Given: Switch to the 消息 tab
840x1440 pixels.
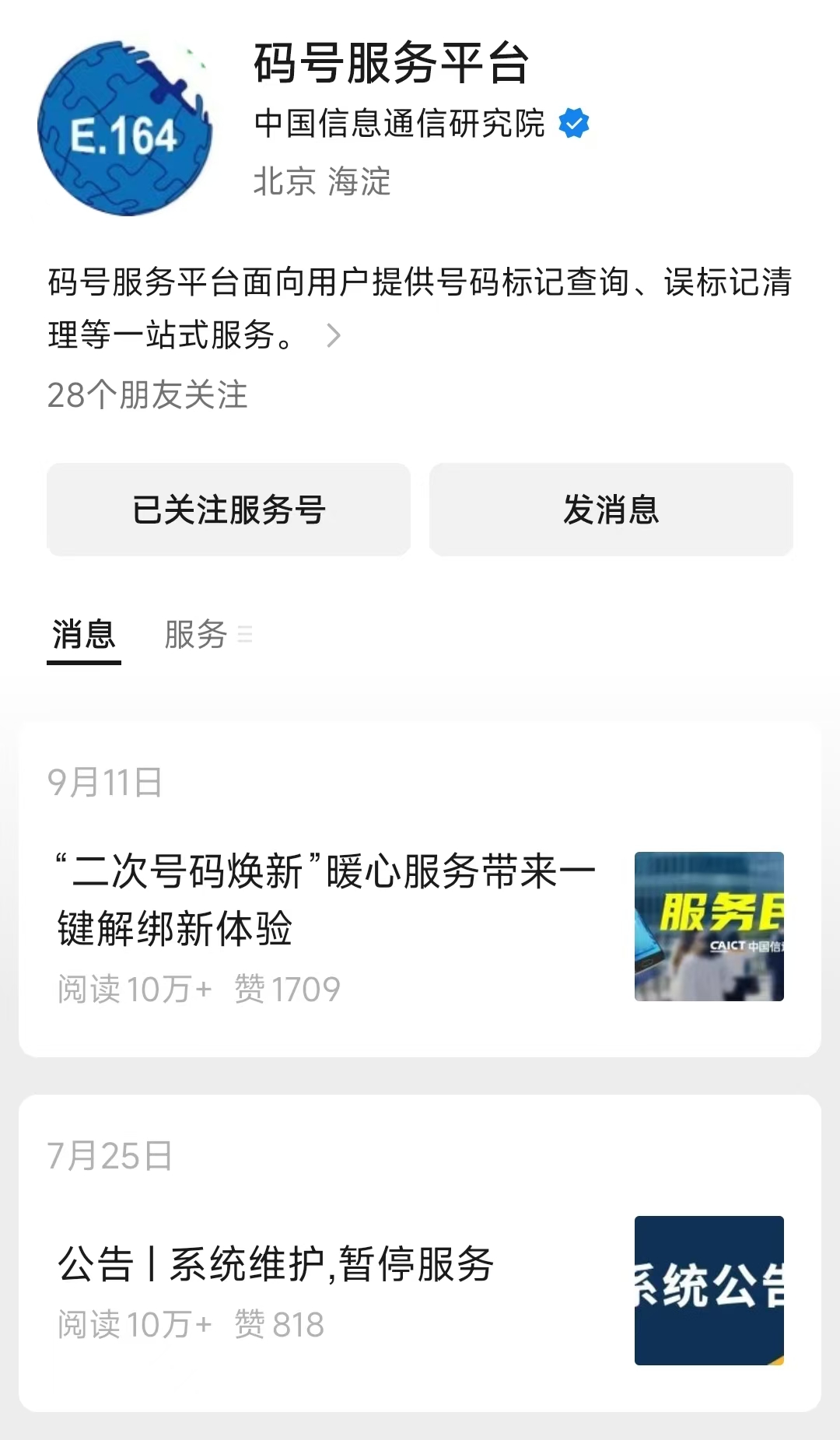Looking at the screenshot, I should coord(84,635).
